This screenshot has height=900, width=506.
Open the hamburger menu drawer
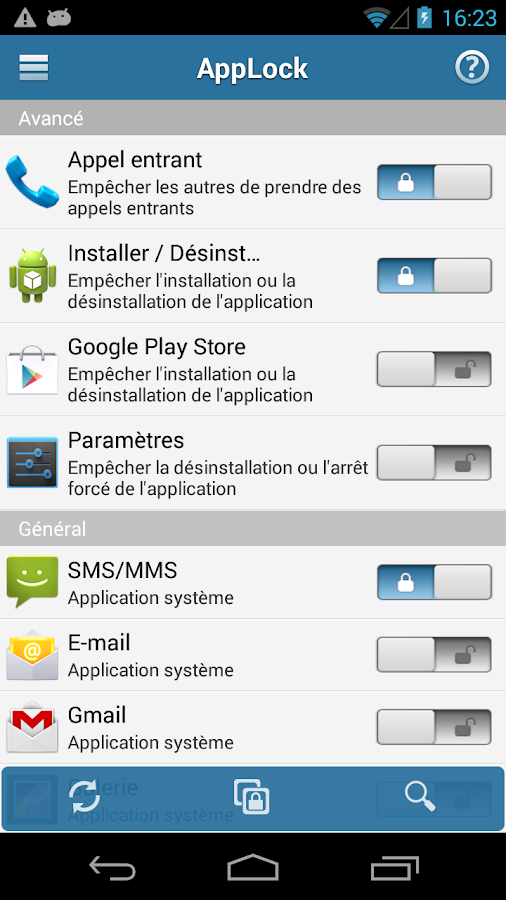pos(34,68)
